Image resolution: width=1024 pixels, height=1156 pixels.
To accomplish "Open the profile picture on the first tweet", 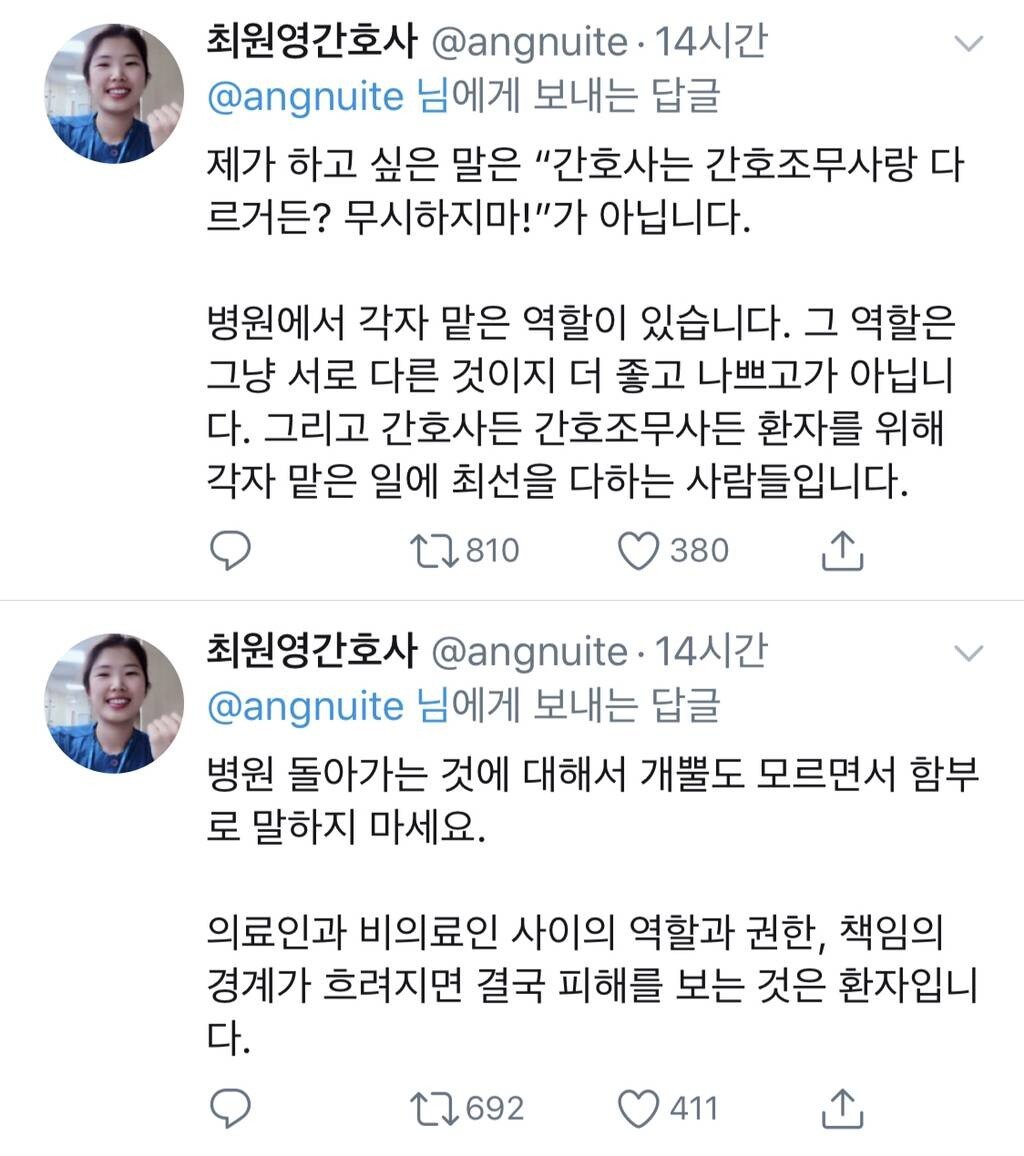I will (x=114, y=94).
